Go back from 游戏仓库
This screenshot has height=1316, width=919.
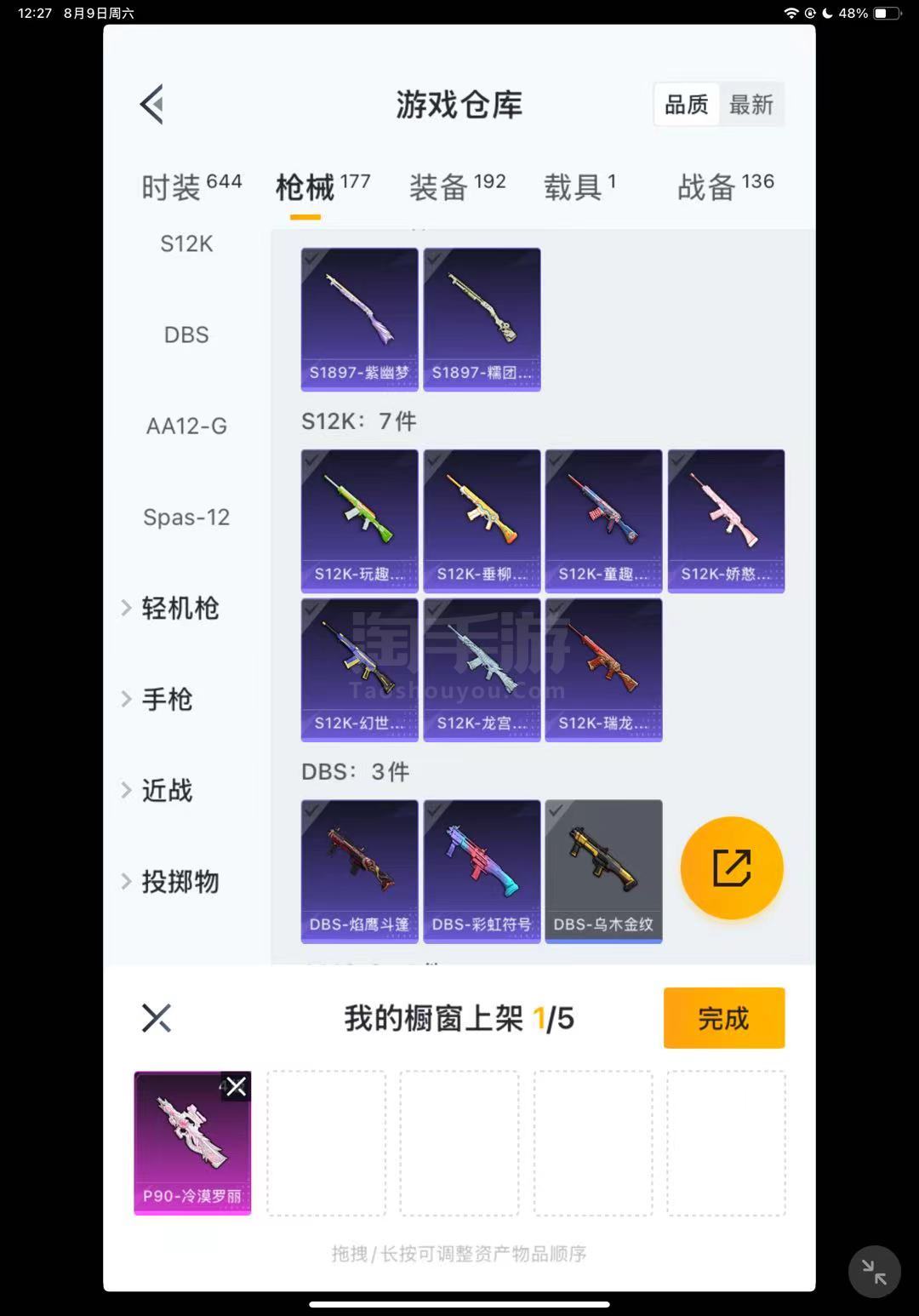click(x=152, y=105)
